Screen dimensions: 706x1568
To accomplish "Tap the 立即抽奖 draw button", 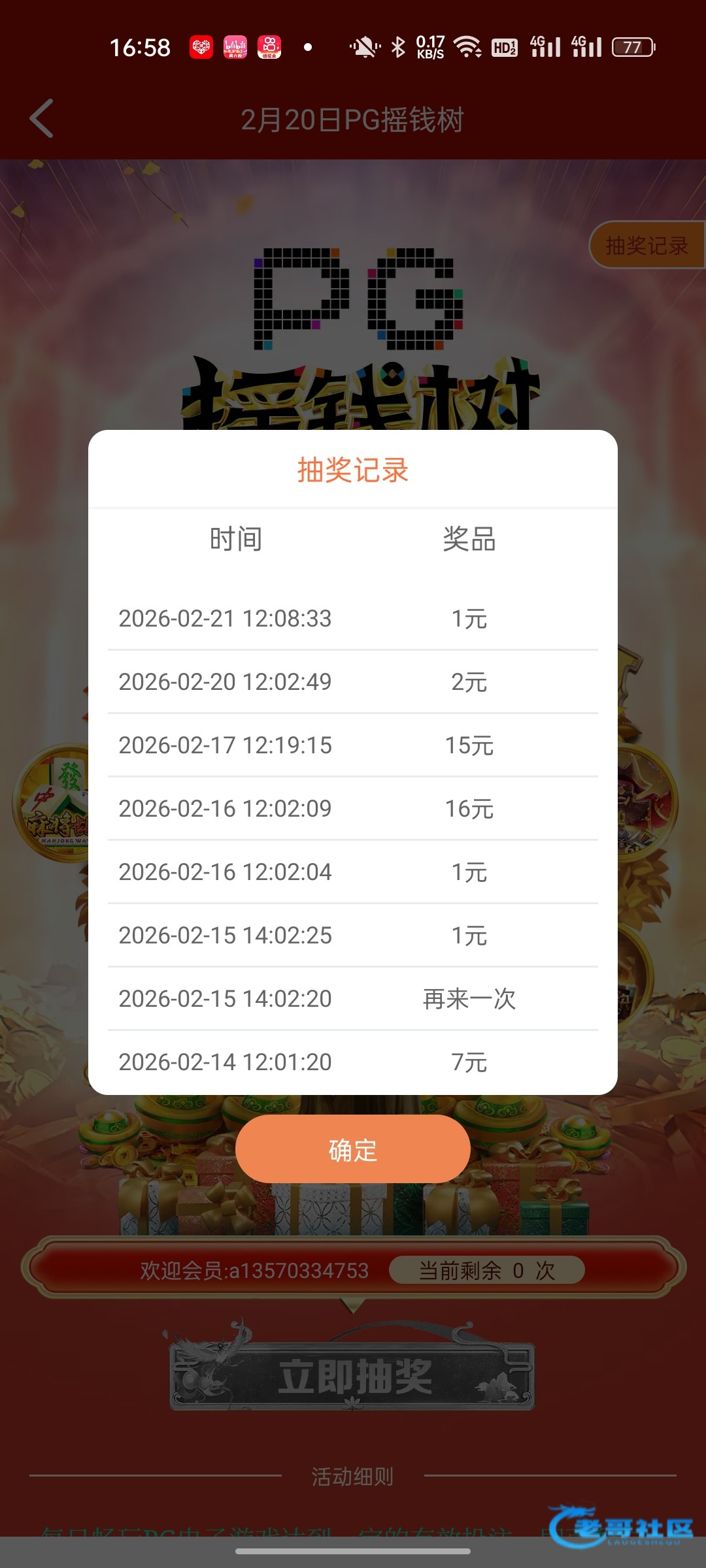I will 353,1377.
